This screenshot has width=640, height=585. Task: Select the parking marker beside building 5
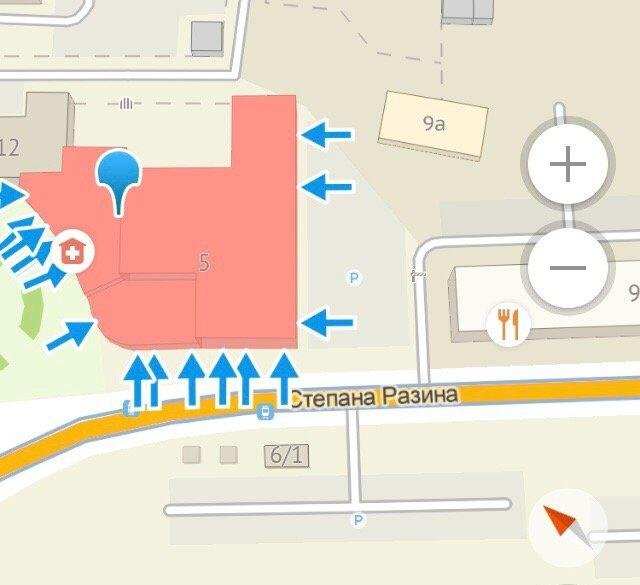point(353,277)
